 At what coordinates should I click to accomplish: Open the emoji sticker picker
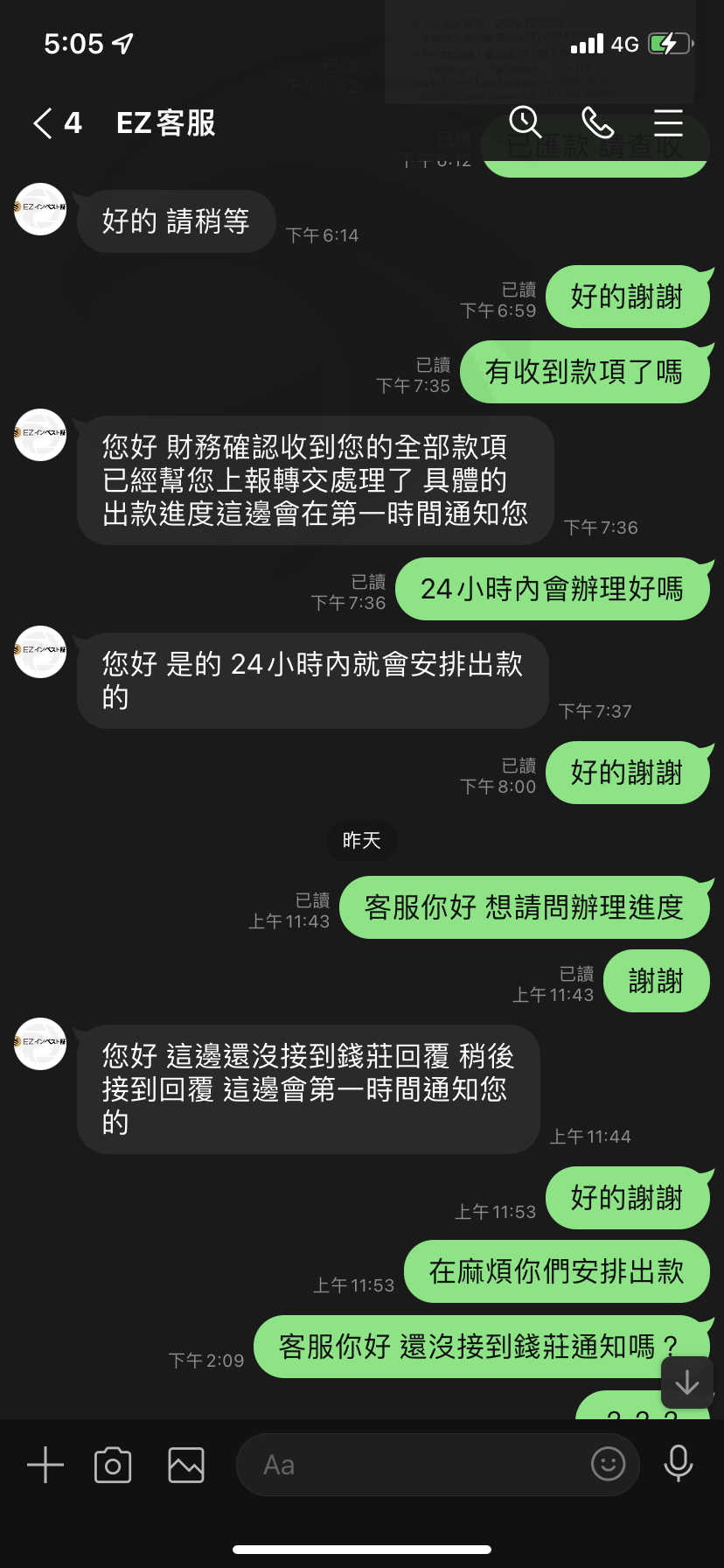[x=609, y=1463]
